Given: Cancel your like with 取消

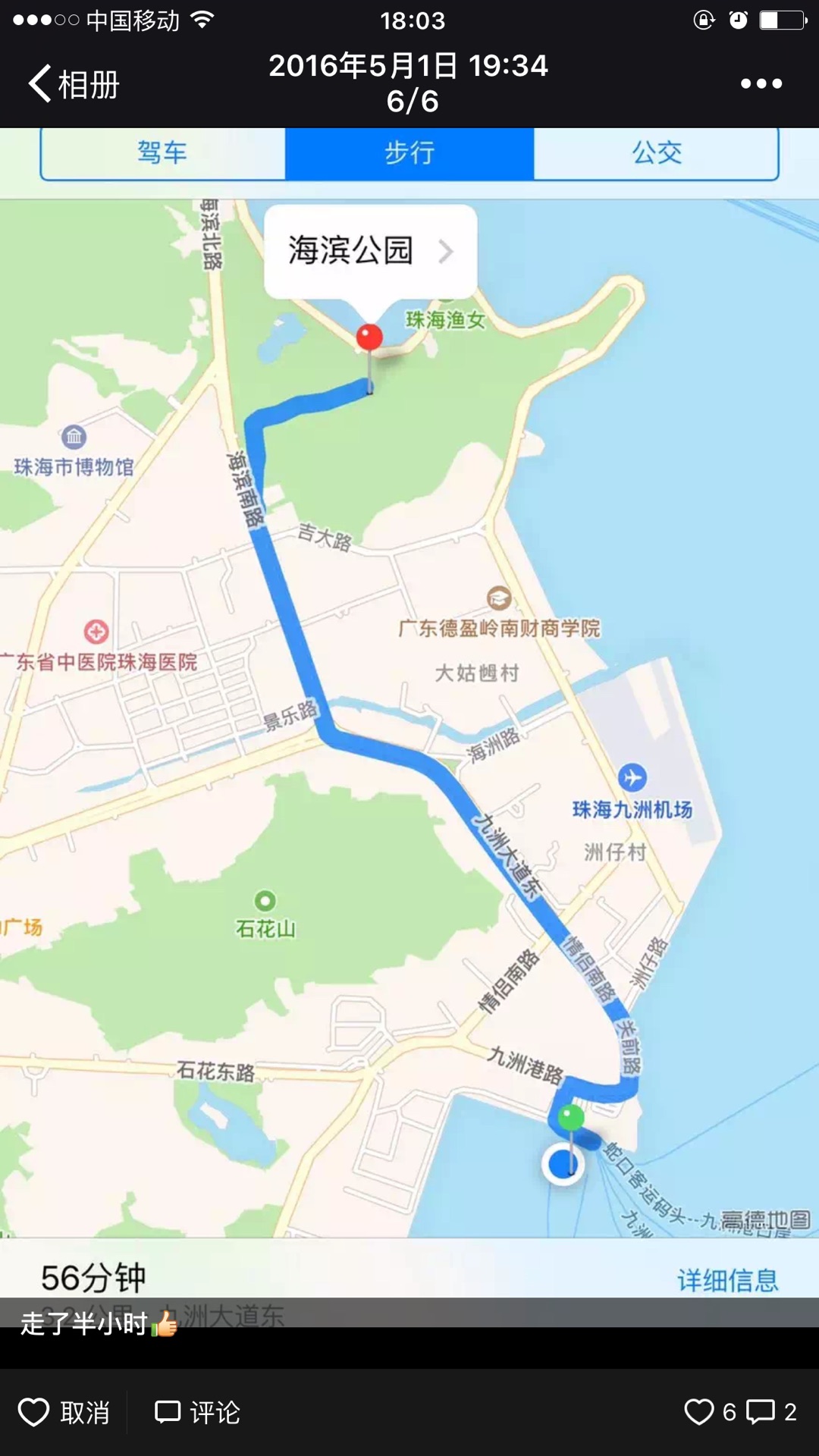Looking at the screenshot, I should click(64, 1413).
